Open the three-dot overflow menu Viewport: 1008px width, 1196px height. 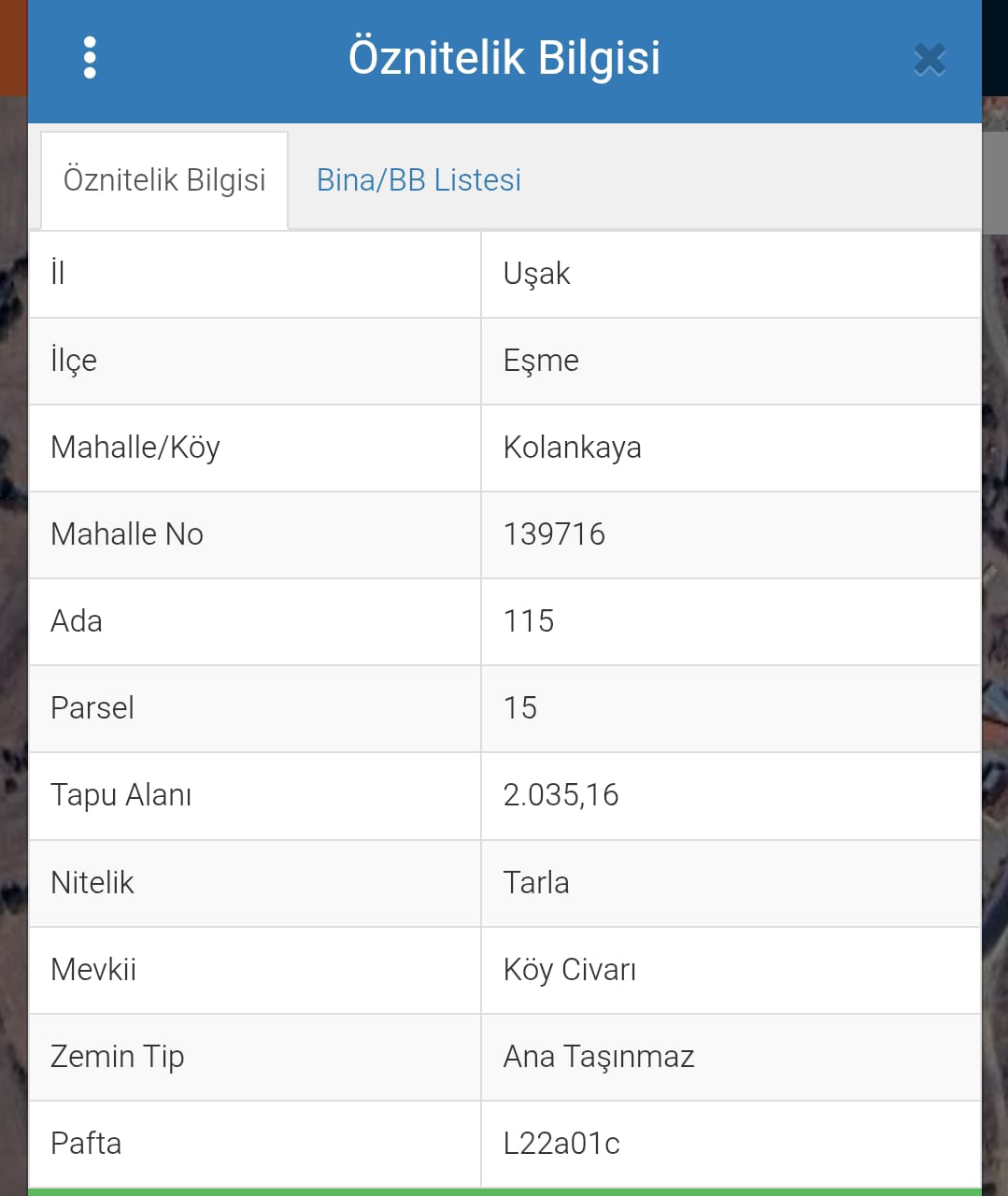[x=90, y=58]
